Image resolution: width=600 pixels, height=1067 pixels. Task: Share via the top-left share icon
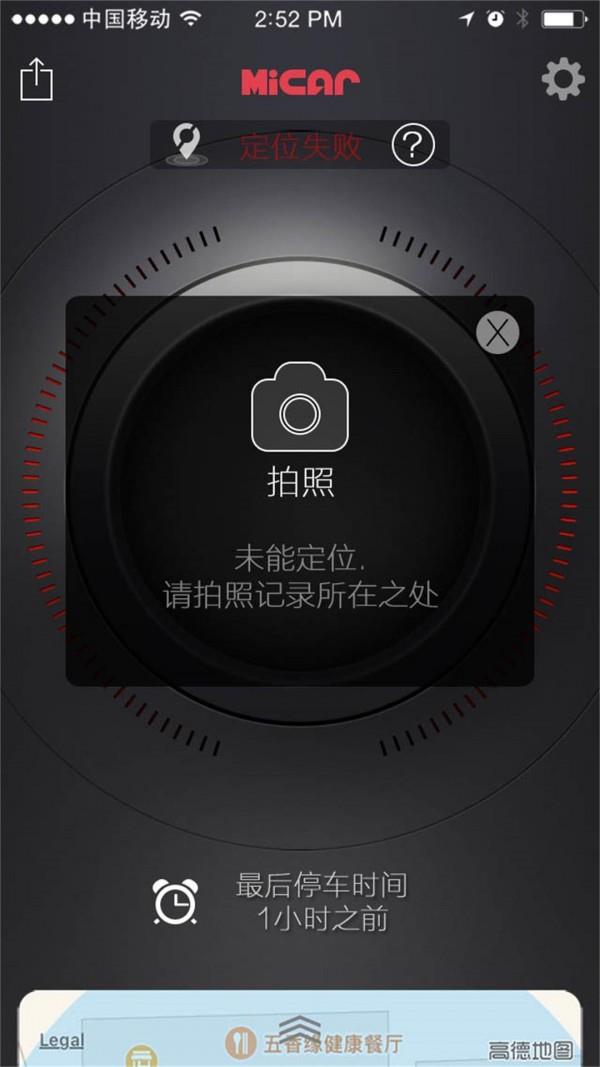(36, 79)
